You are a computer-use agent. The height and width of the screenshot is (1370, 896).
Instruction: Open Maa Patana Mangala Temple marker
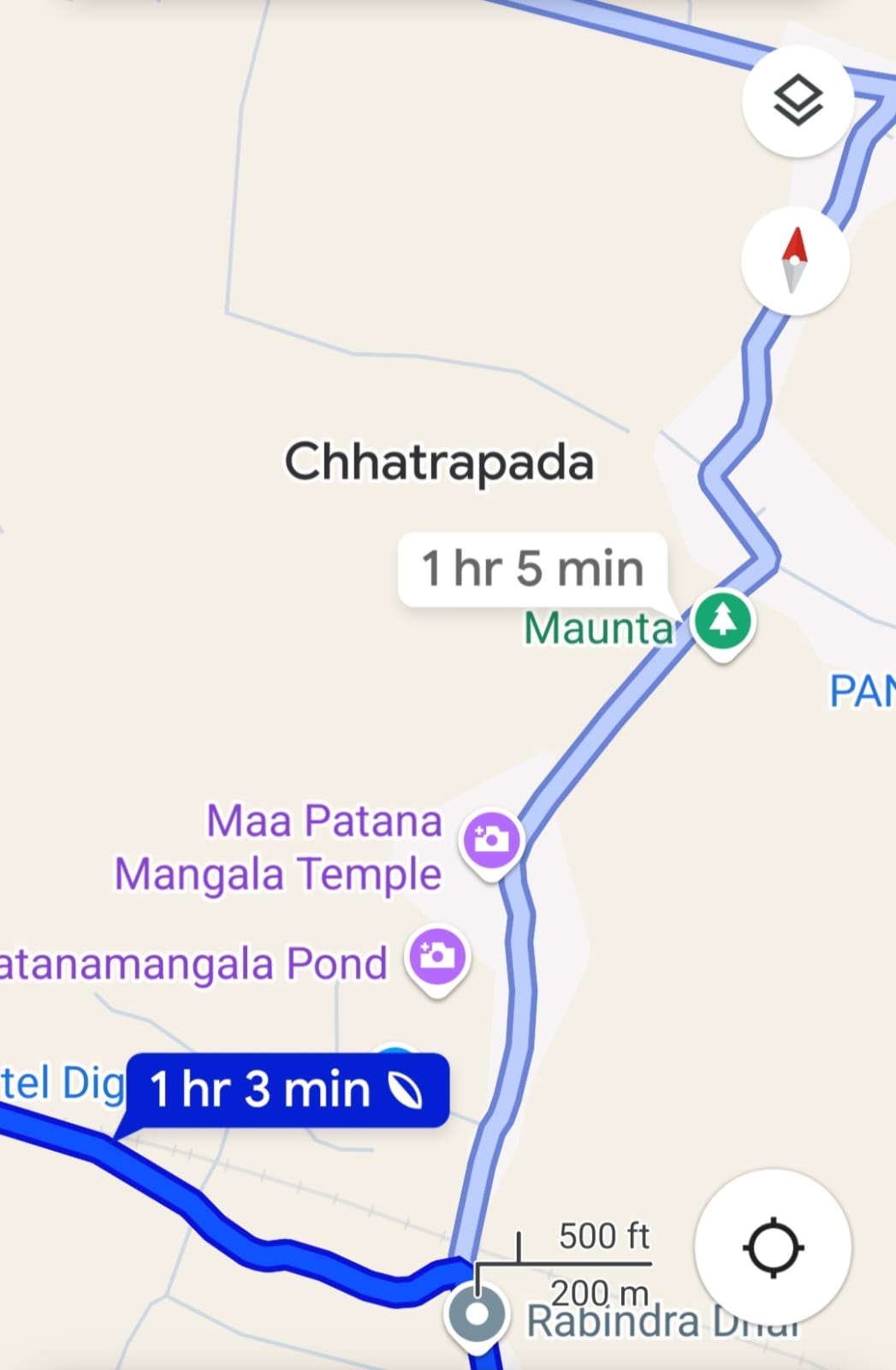pyautogui.click(x=491, y=840)
